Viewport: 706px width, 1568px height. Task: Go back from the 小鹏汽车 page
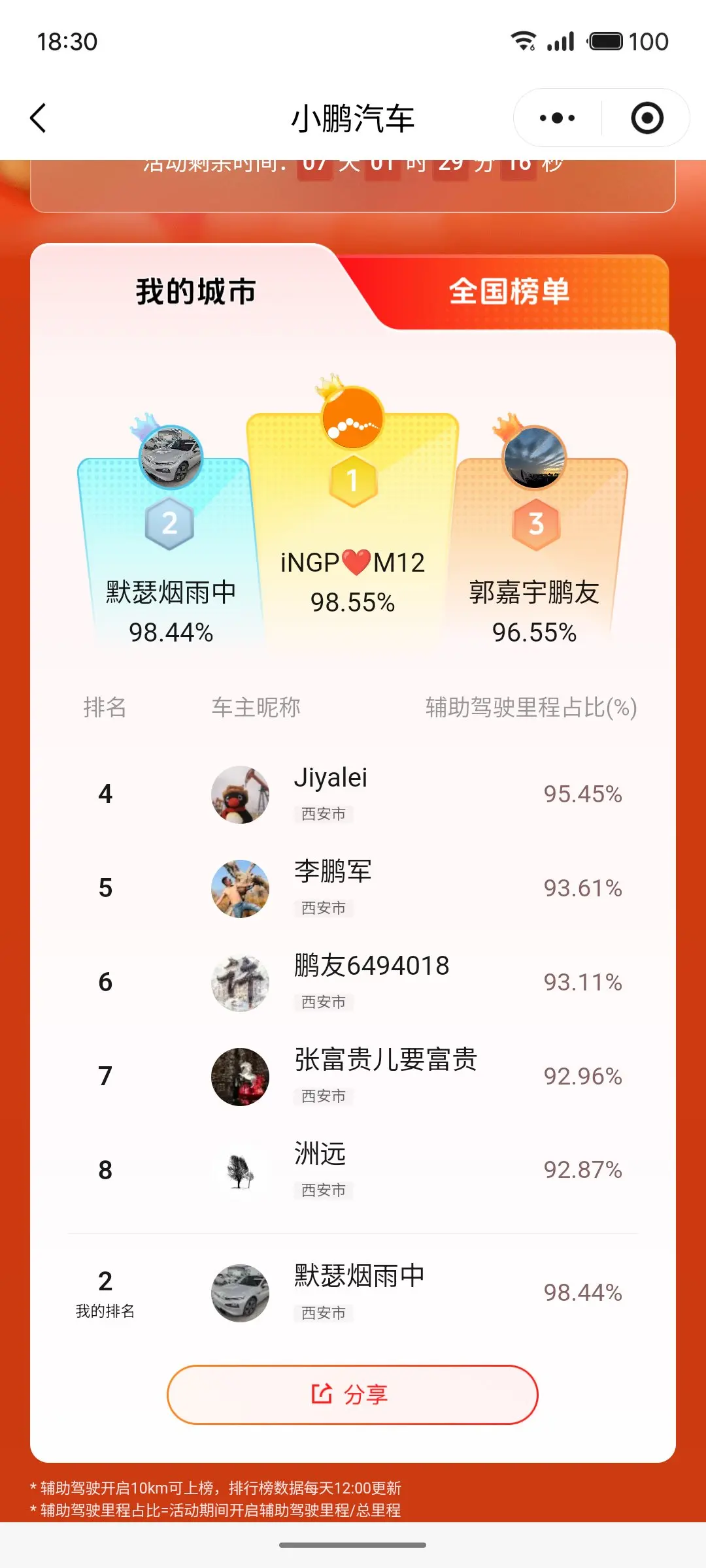coord(39,118)
